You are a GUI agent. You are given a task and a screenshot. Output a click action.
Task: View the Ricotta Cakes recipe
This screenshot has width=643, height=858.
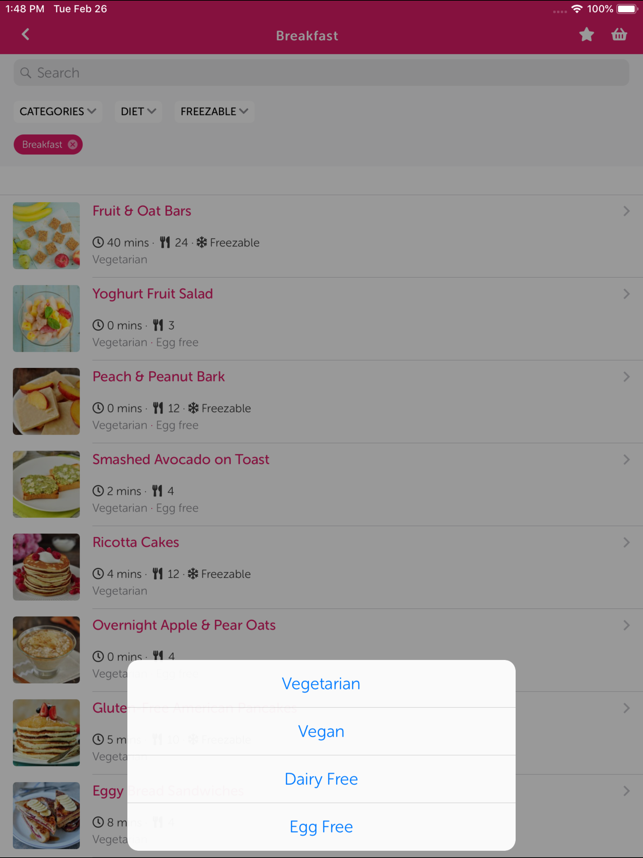click(136, 543)
